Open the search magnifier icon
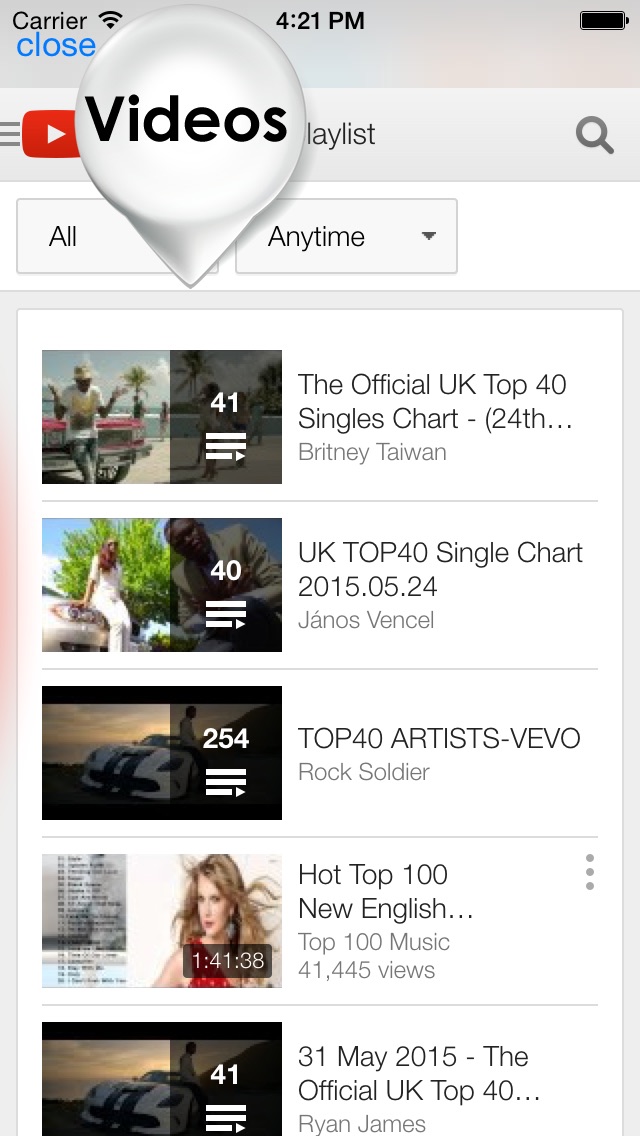 pyautogui.click(x=594, y=135)
